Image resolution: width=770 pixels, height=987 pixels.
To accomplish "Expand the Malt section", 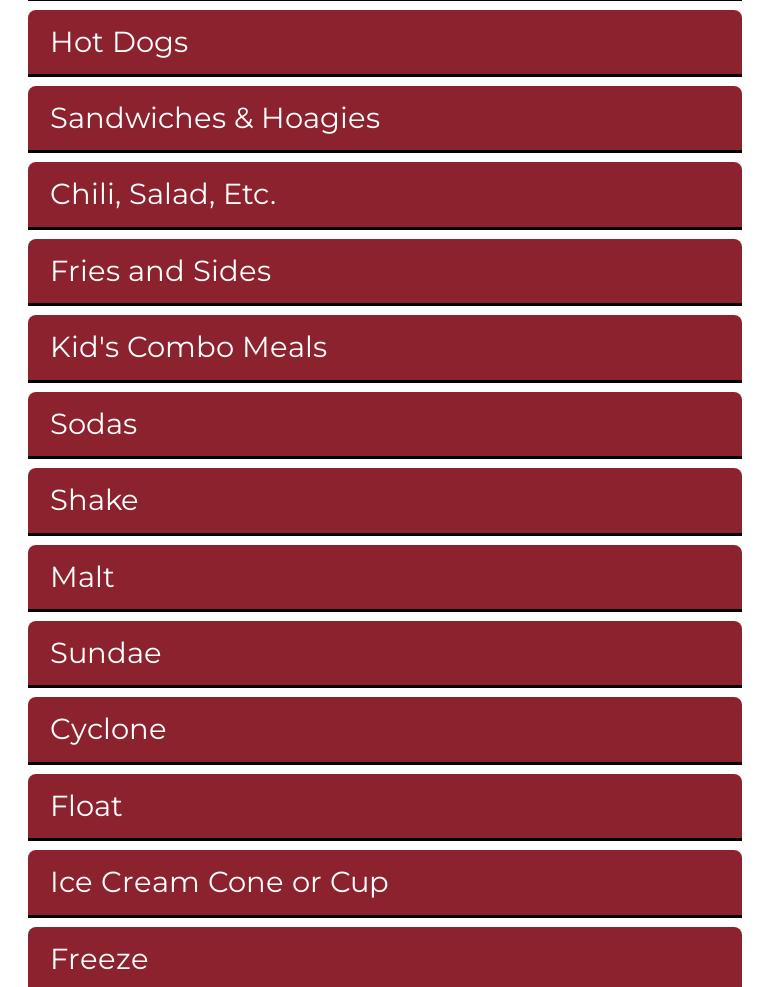I will 384,577.
